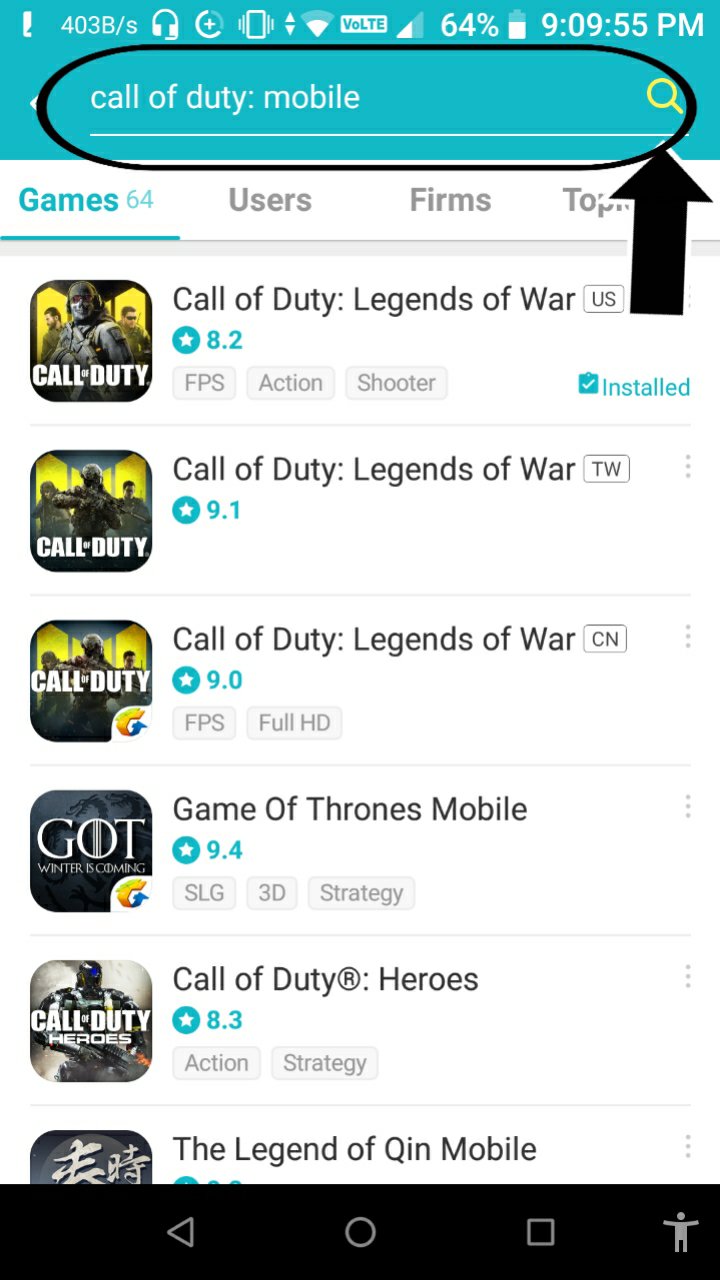720x1280 pixels.
Task: Open overflow menu for Legends of War TW
Action: pos(688,467)
